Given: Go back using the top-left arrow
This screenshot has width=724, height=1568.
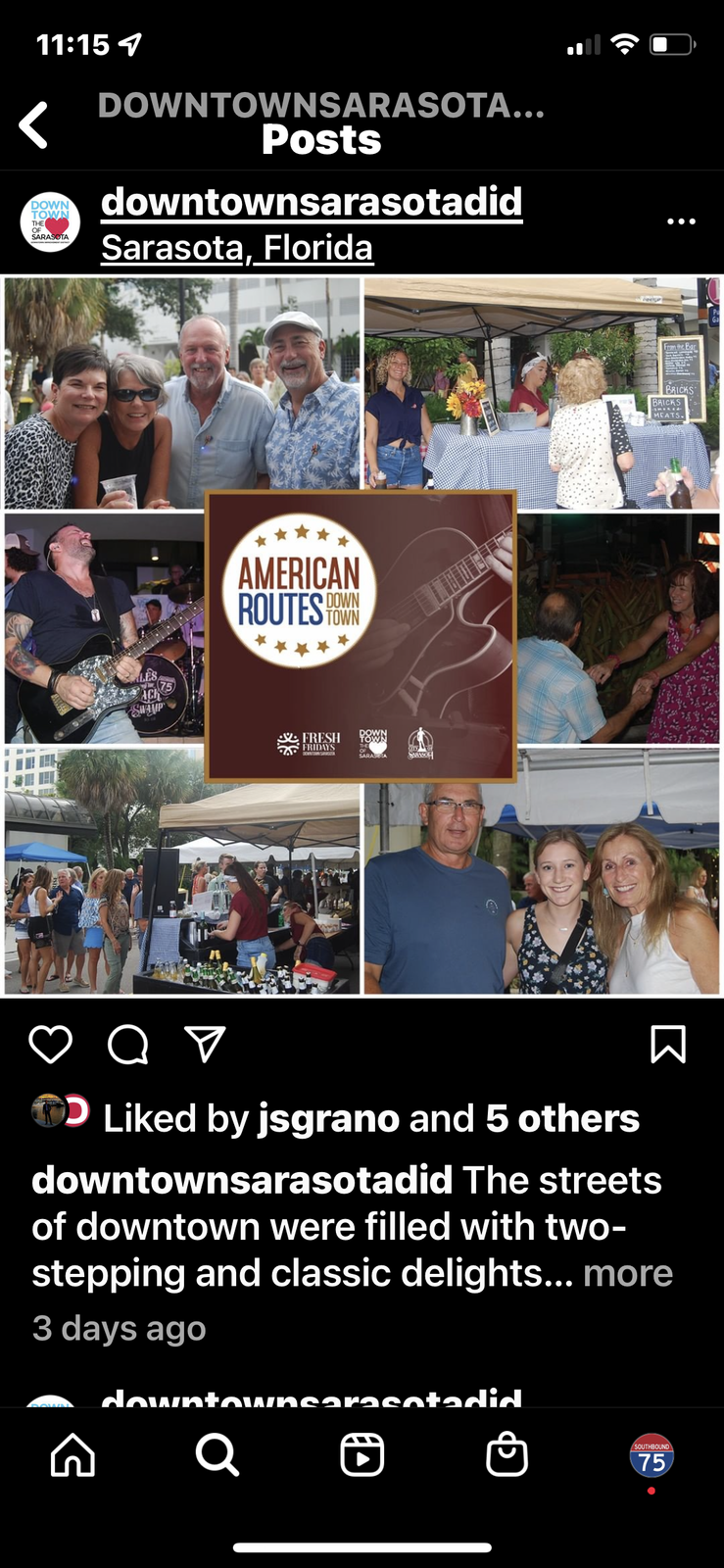Looking at the screenshot, I should coord(33,125).
